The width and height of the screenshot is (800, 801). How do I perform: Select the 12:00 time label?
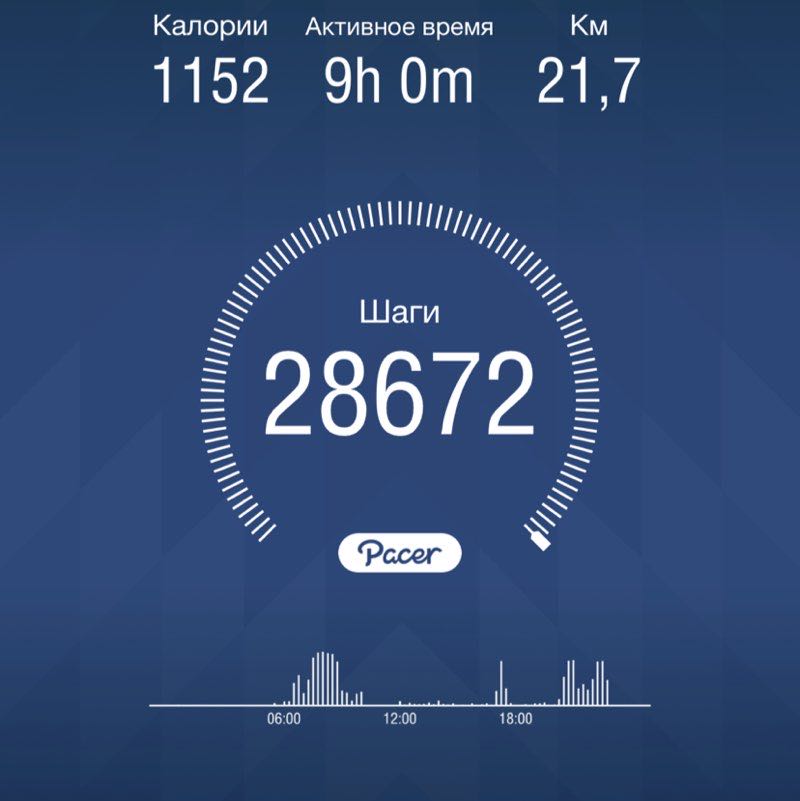point(400,716)
